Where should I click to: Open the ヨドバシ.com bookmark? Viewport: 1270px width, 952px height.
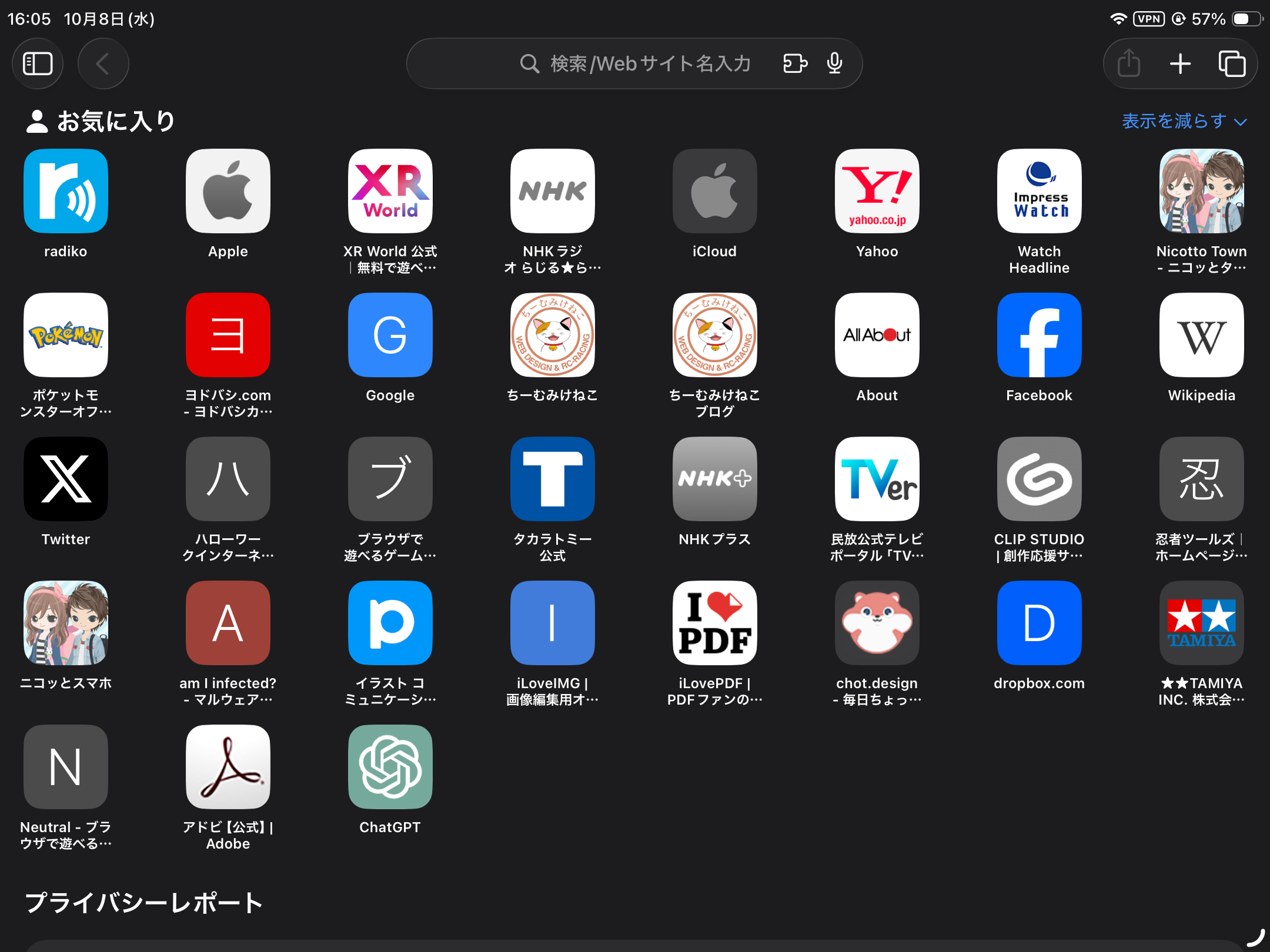pyautogui.click(x=228, y=335)
